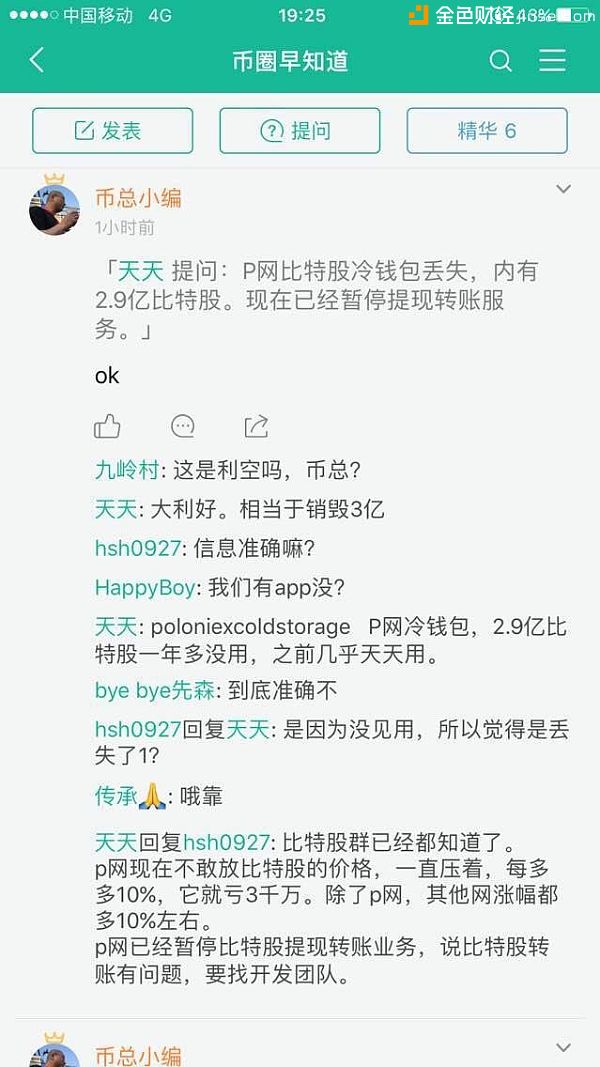The image size is (600, 1067).
Task: Tap the 币总小编 author name
Action: pos(138,197)
